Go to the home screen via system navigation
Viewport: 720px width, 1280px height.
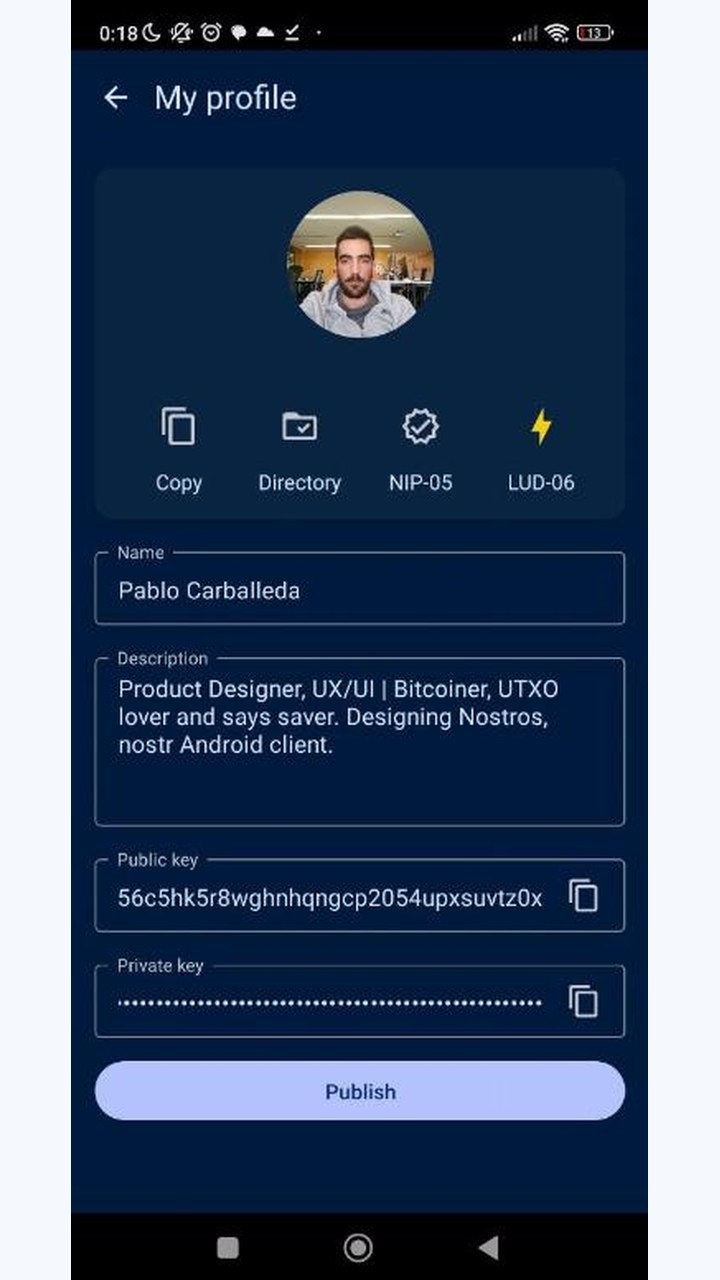[358, 1247]
